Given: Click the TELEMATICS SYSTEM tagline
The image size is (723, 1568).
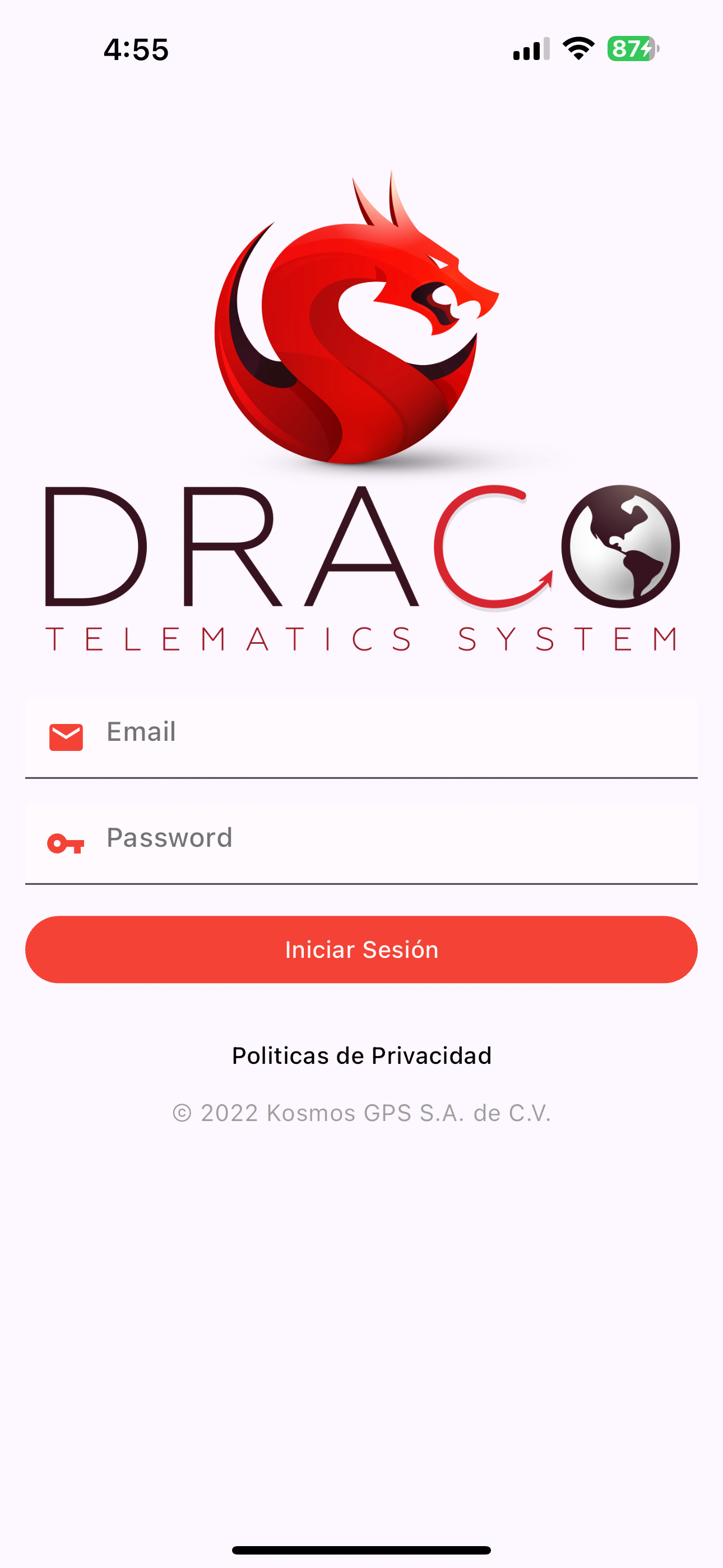Looking at the screenshot, I should click(x=361, y=638).
